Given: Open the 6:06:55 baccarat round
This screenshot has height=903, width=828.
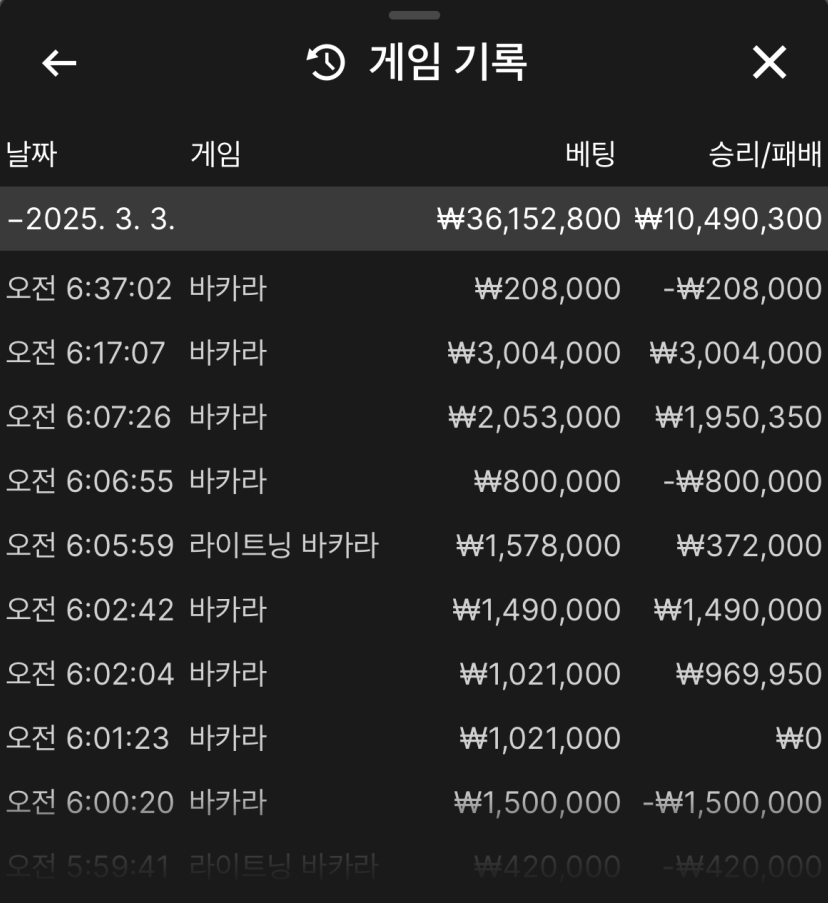Looking at the screenshot, I should click(x=413, y=482).
